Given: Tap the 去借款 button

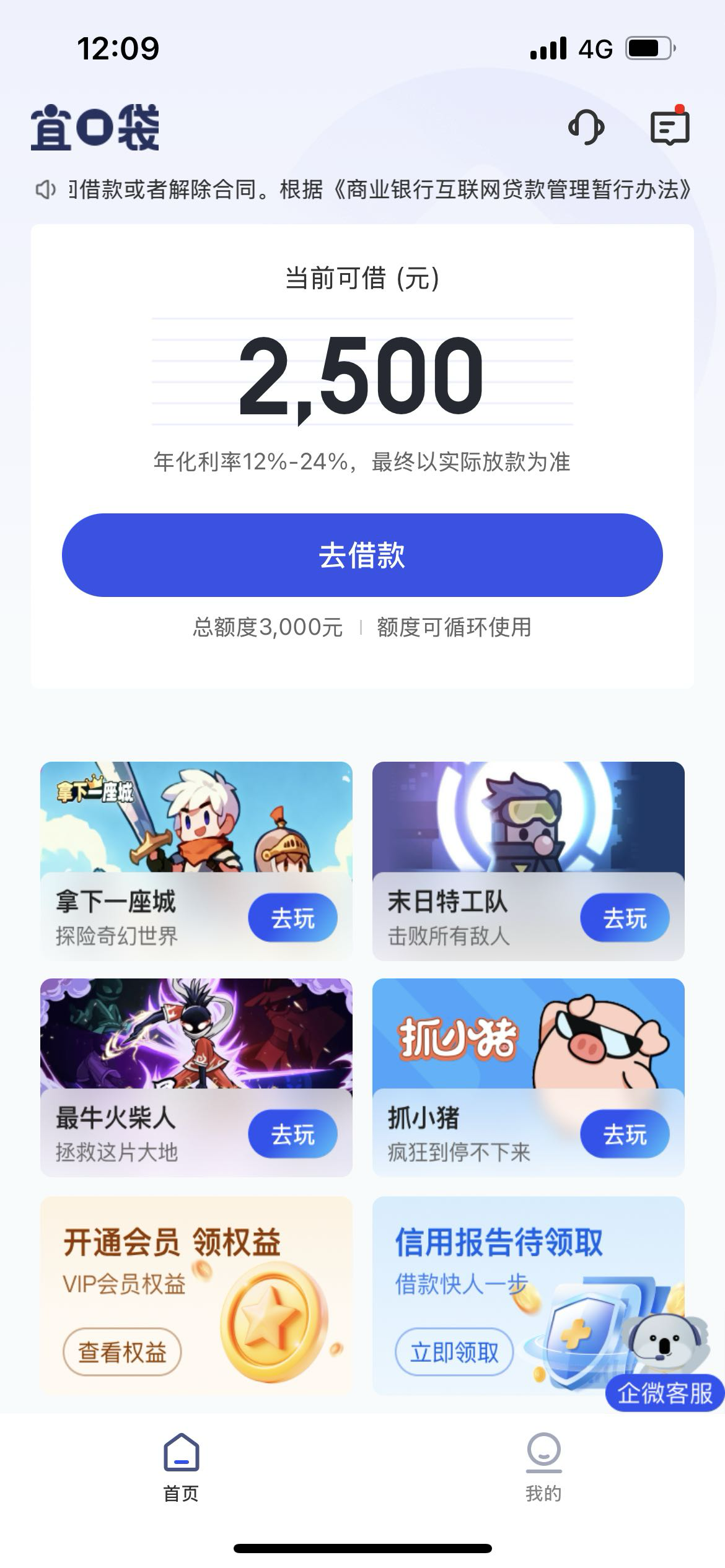Looking at the screenshot, I should pos(362,555).
